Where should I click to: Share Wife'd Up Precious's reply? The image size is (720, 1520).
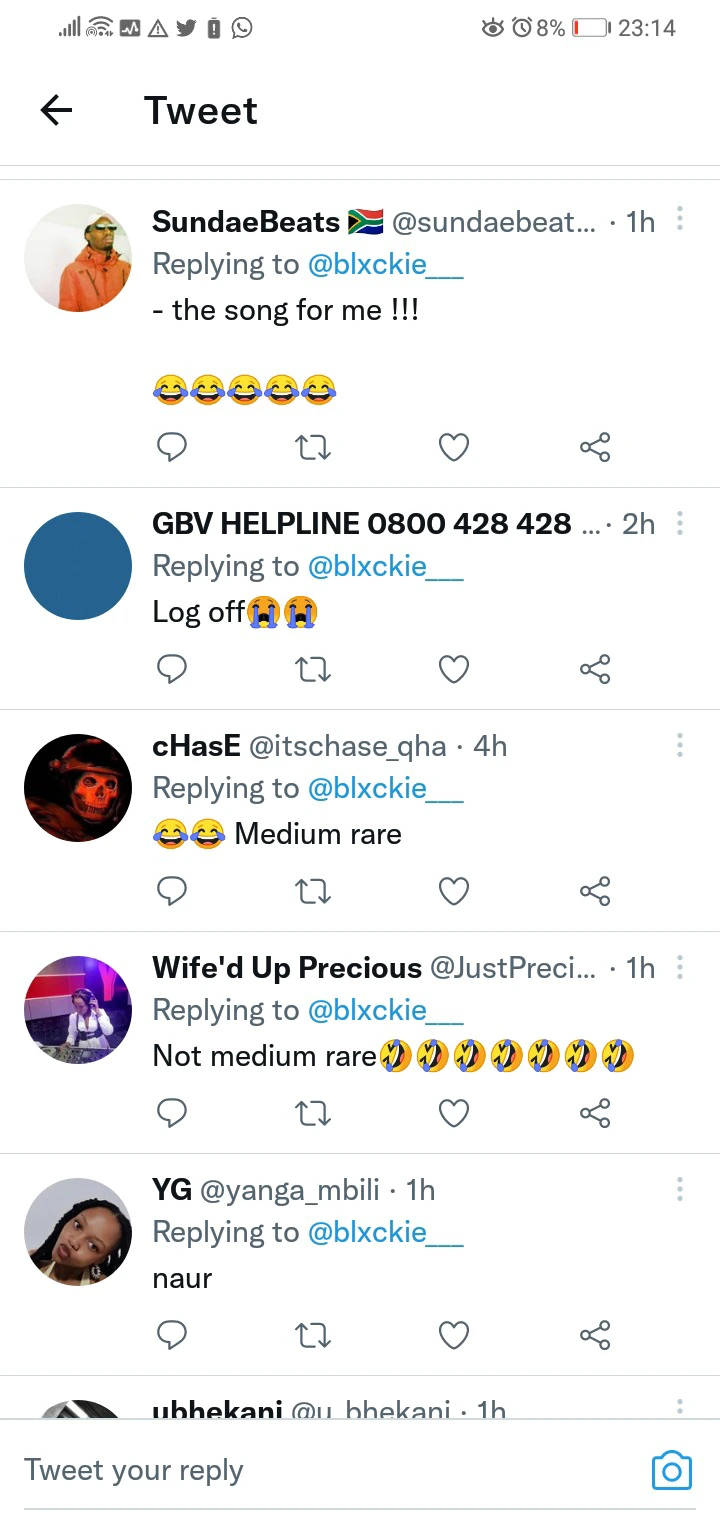click(x=595, y=1113)
